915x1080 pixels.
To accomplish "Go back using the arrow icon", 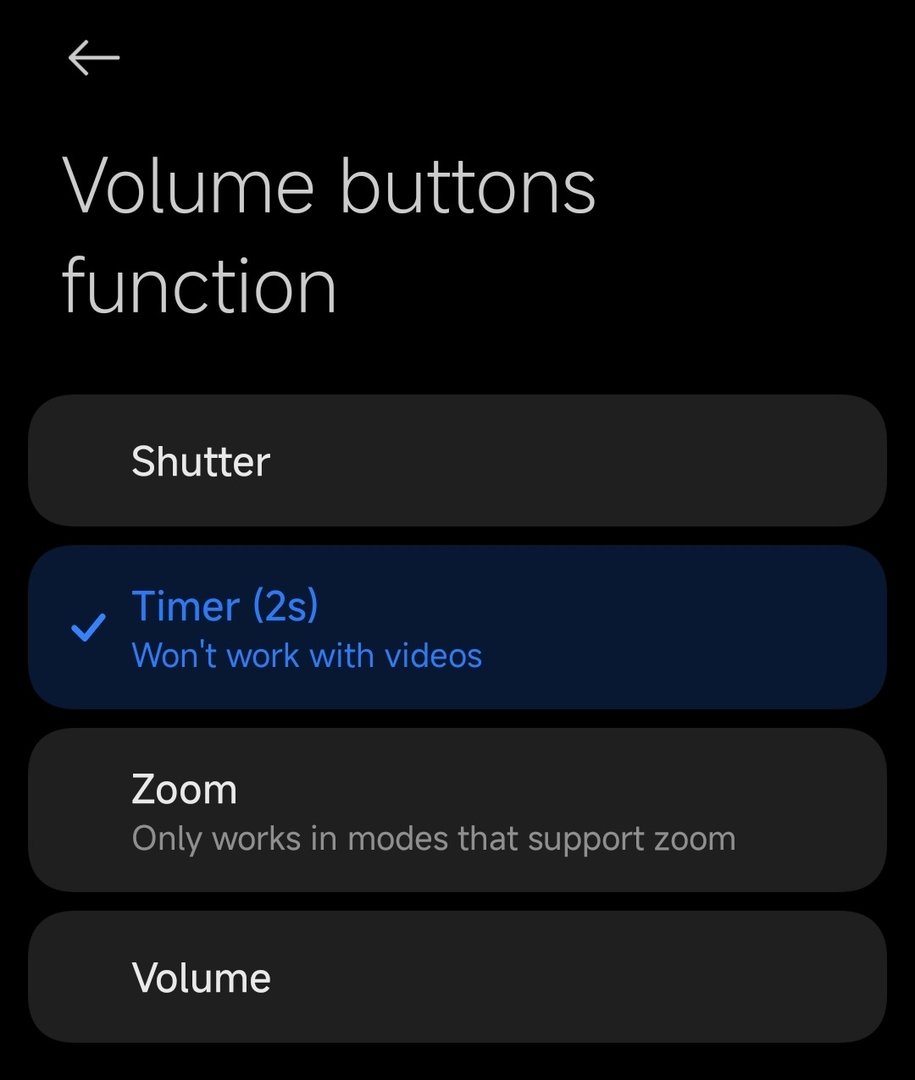I will click(94, 59).
